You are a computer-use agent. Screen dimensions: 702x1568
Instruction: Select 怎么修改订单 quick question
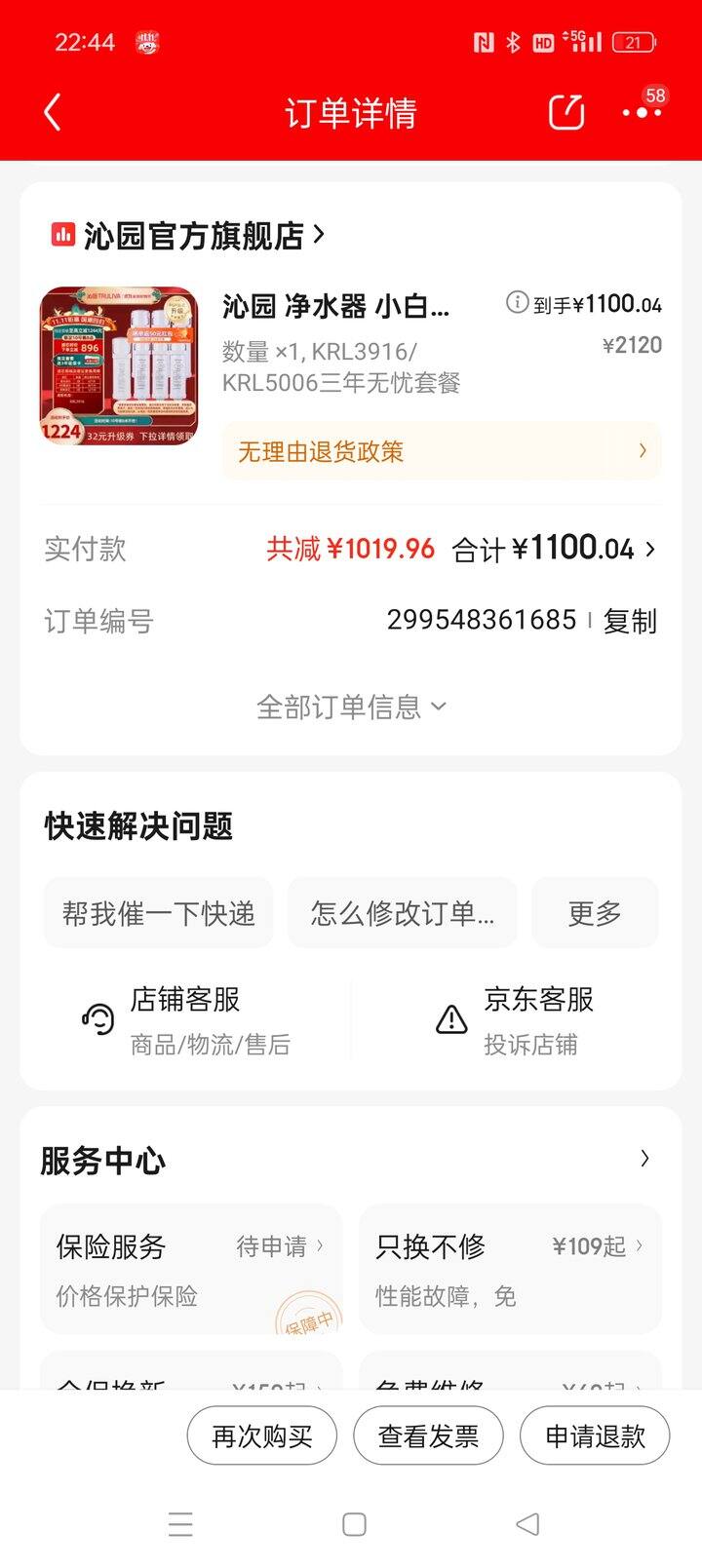click(x=403, y=913)
